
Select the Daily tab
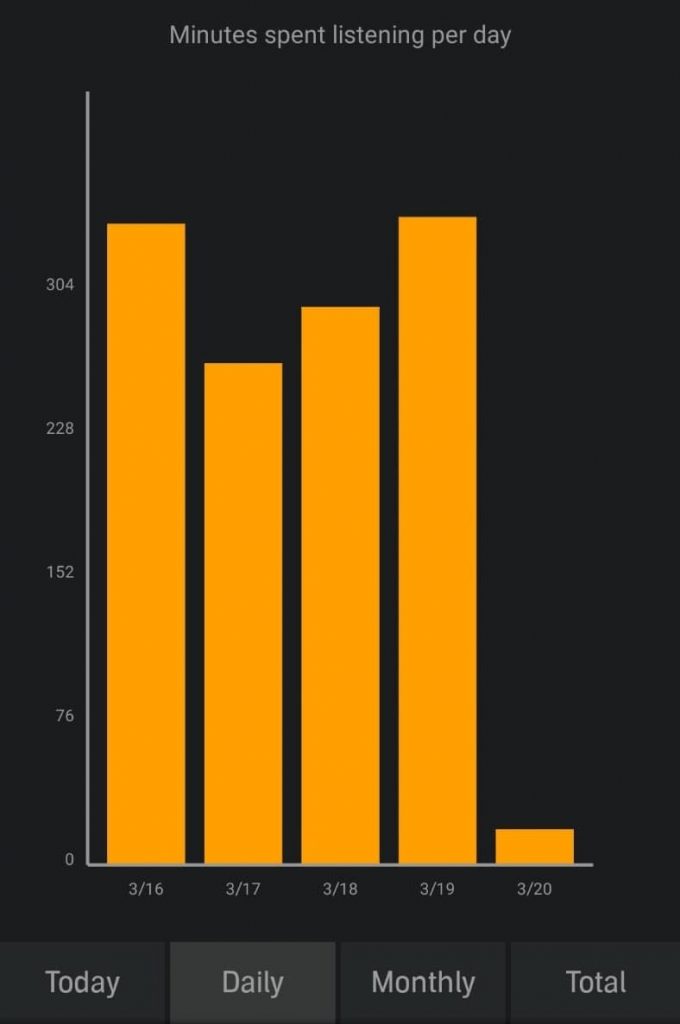tap(252, 982)
